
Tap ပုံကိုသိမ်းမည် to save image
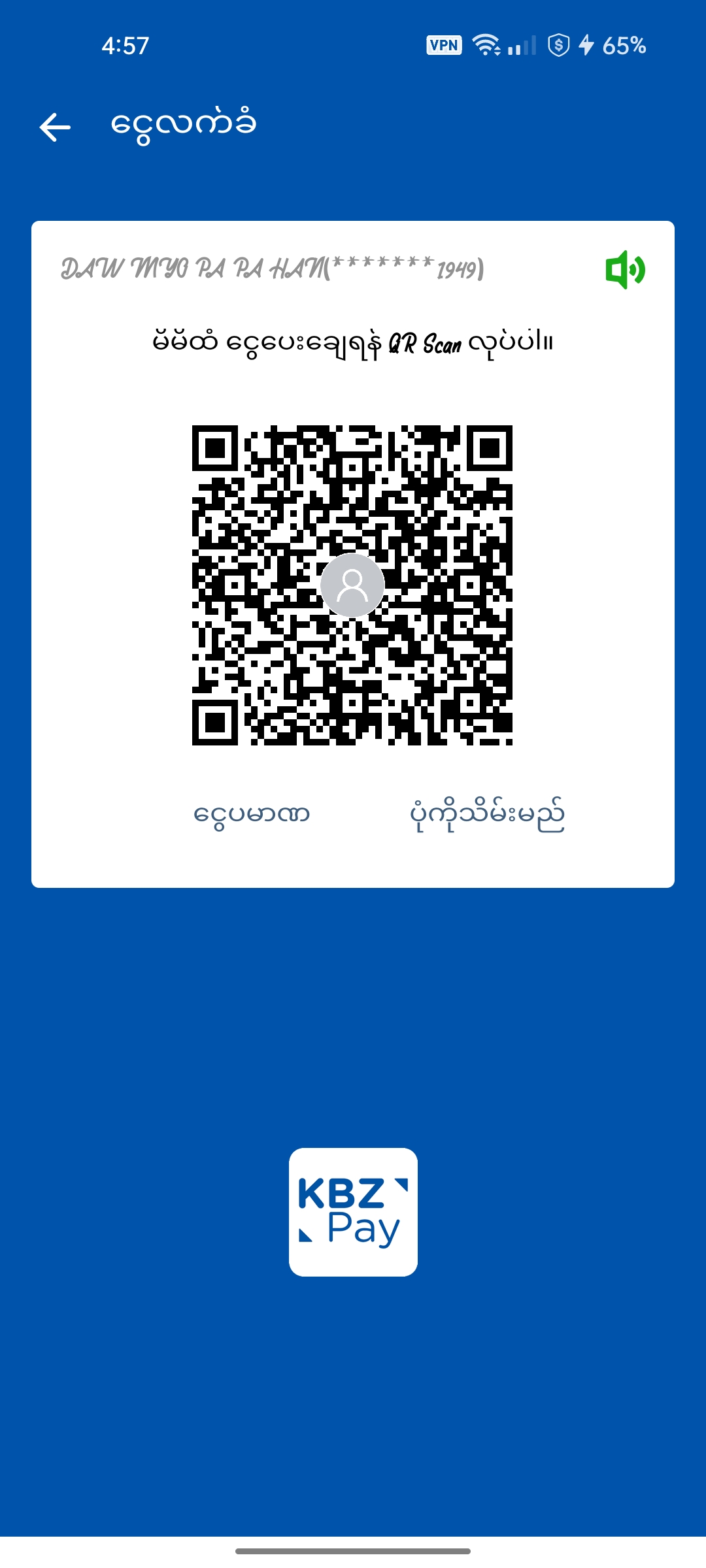[487, 815]
